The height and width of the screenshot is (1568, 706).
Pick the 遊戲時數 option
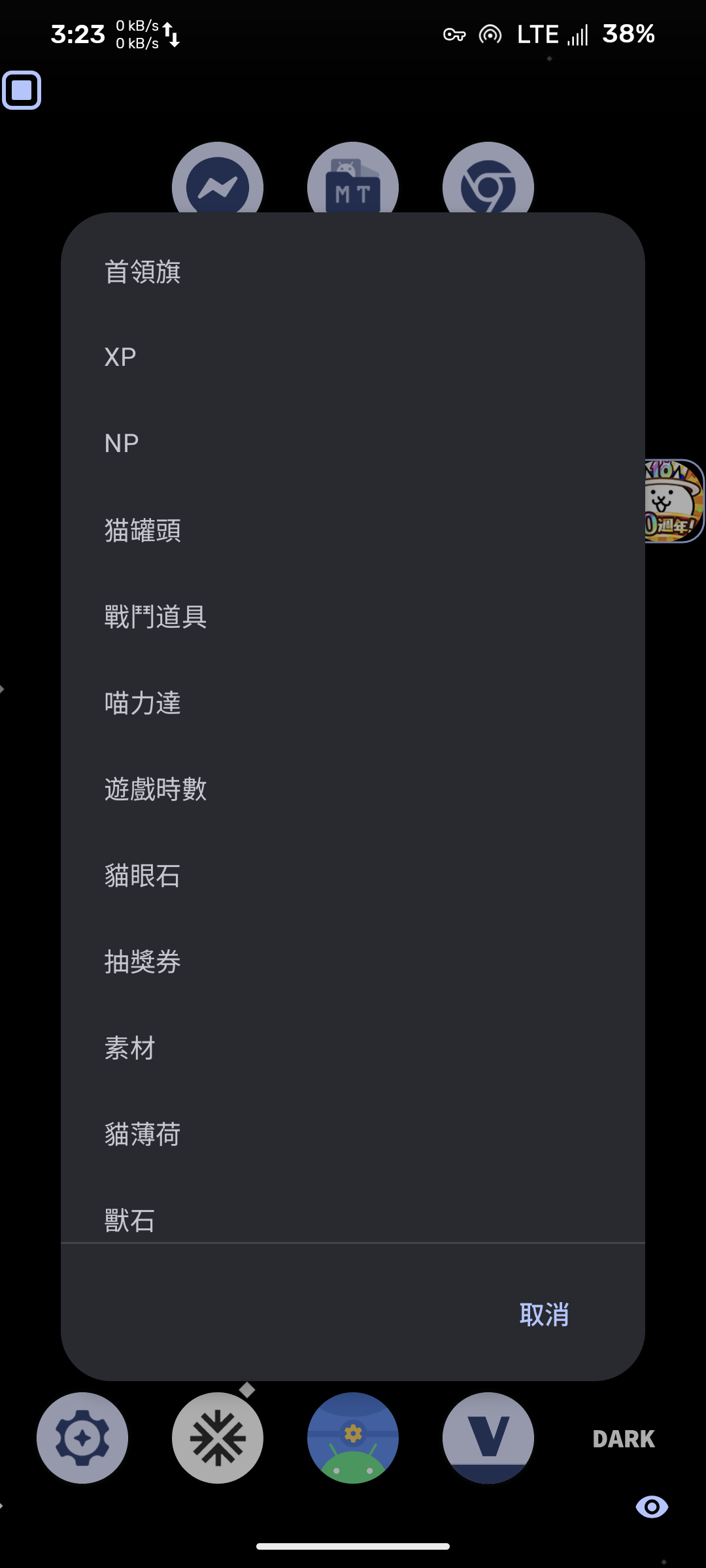[353, 789]
